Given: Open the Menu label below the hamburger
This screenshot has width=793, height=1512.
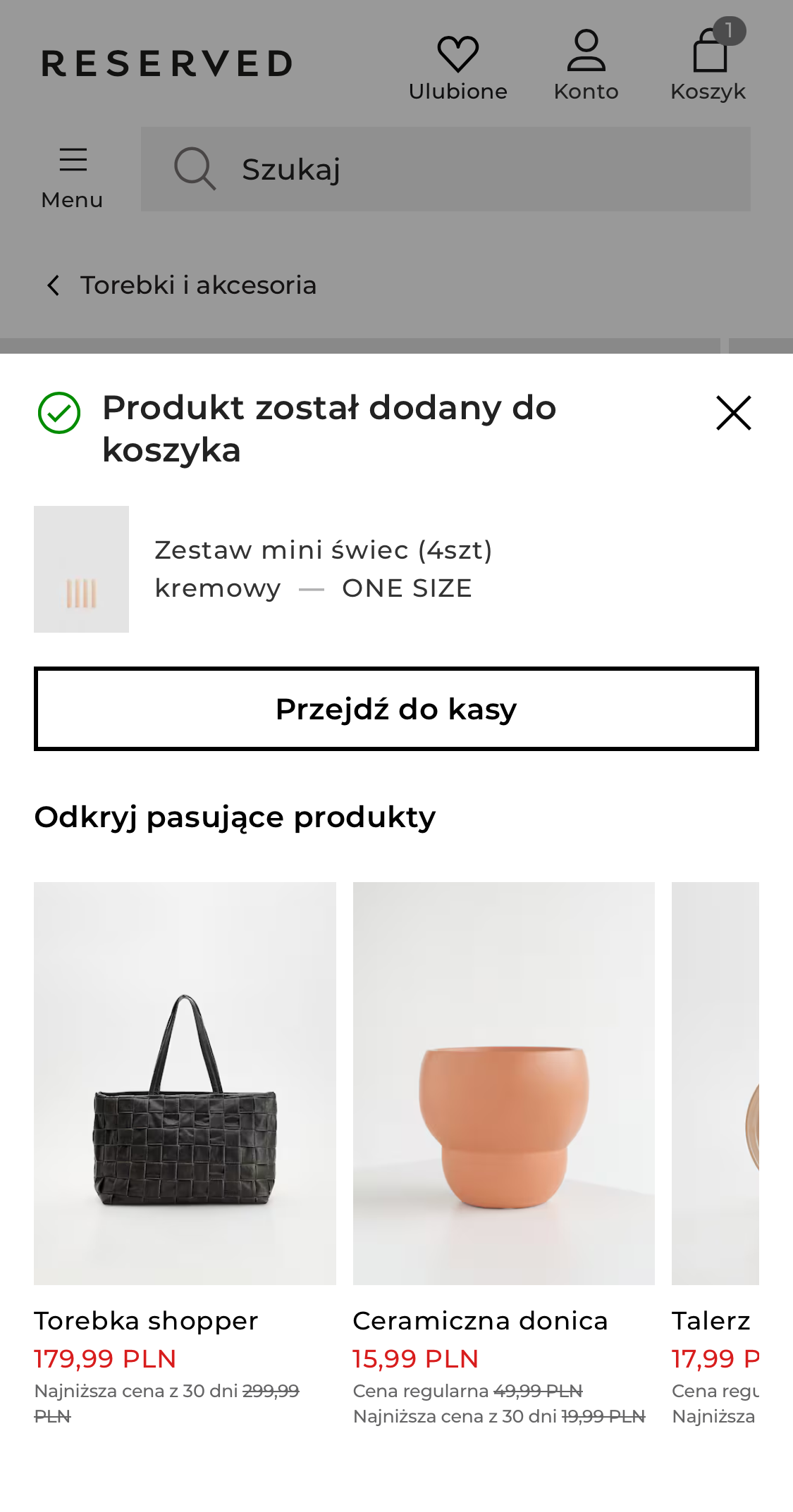Looking at the screenshot, I should [x=71, y=199].
